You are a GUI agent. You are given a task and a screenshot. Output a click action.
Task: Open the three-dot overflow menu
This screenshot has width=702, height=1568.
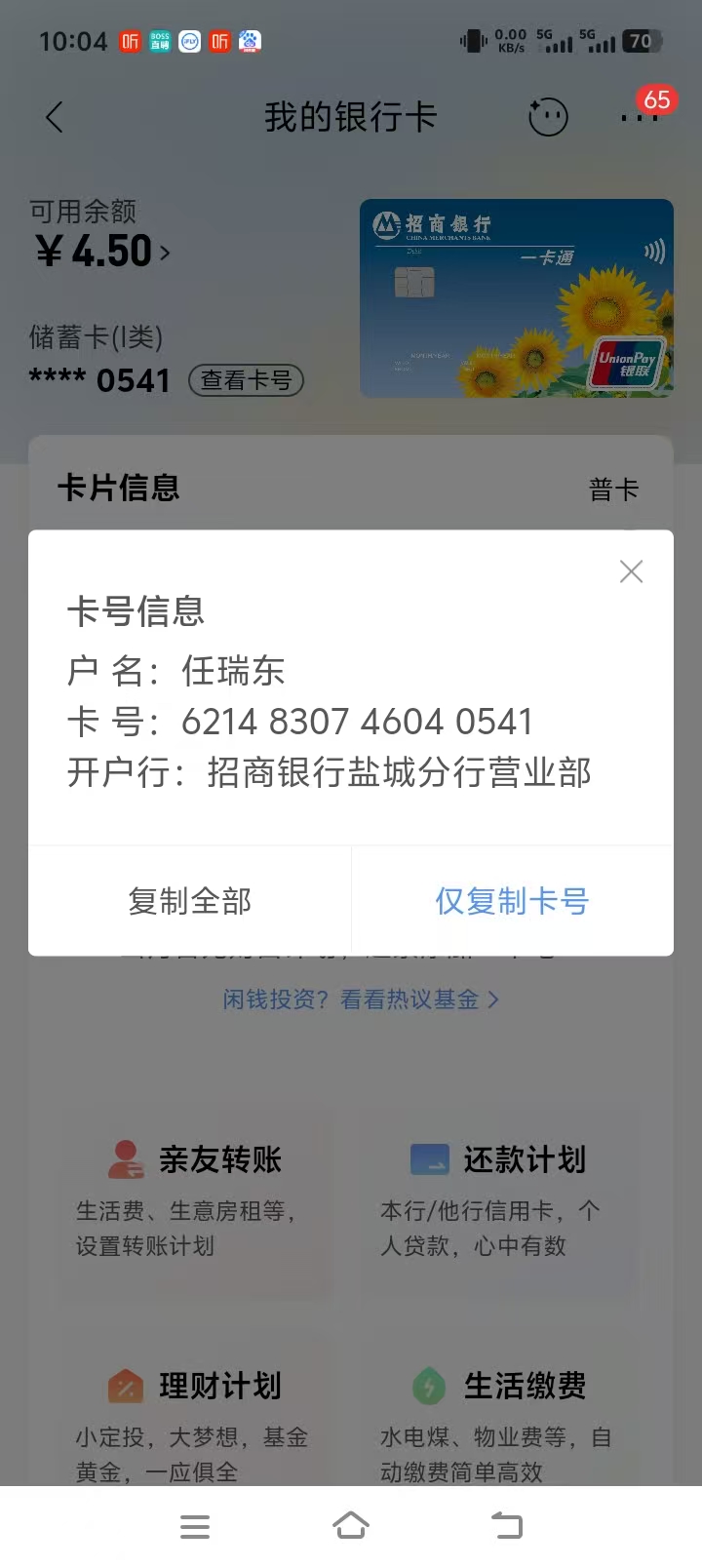pos(639,117)
